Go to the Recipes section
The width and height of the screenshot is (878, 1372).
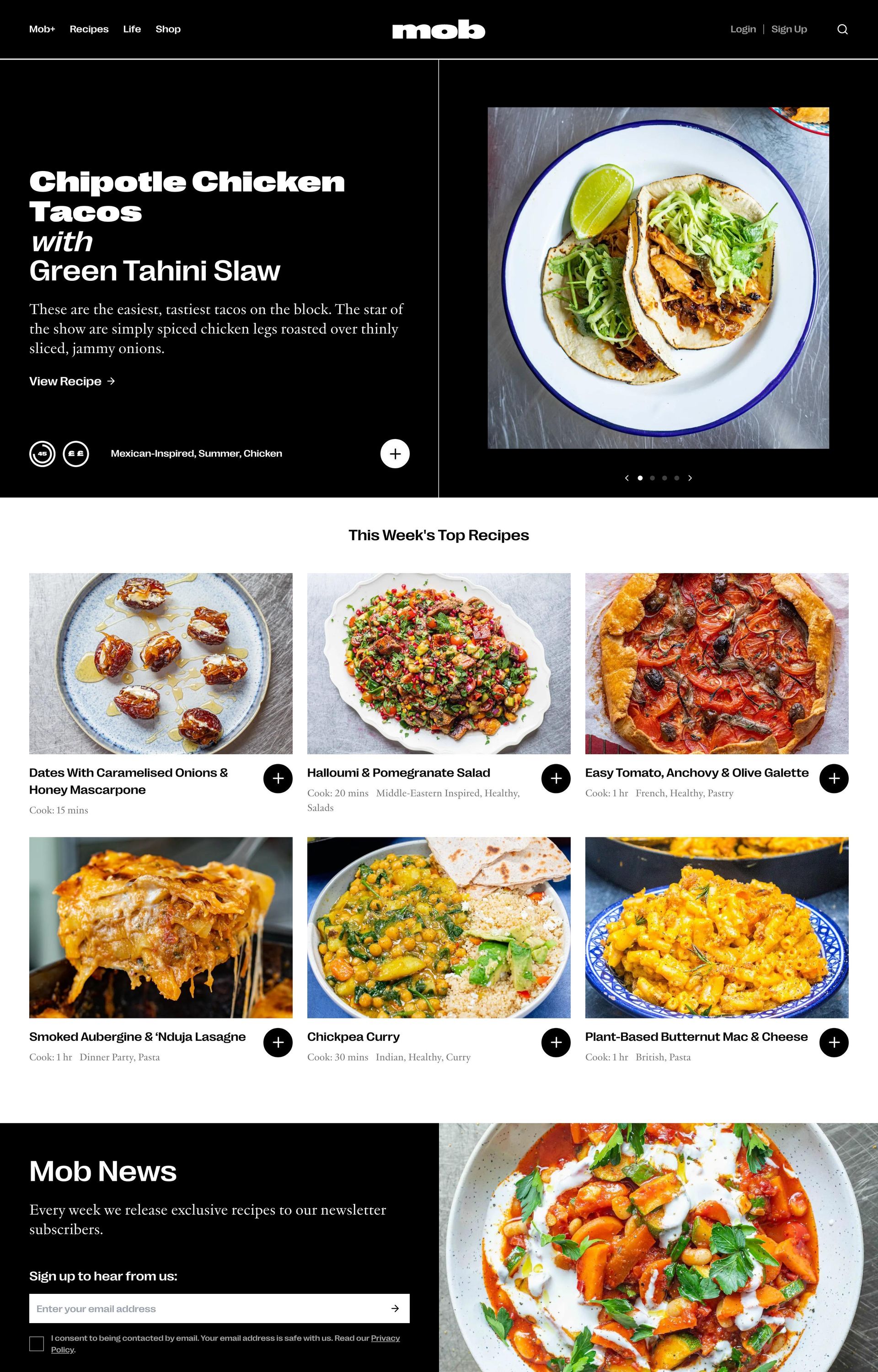tap(89, 29)
